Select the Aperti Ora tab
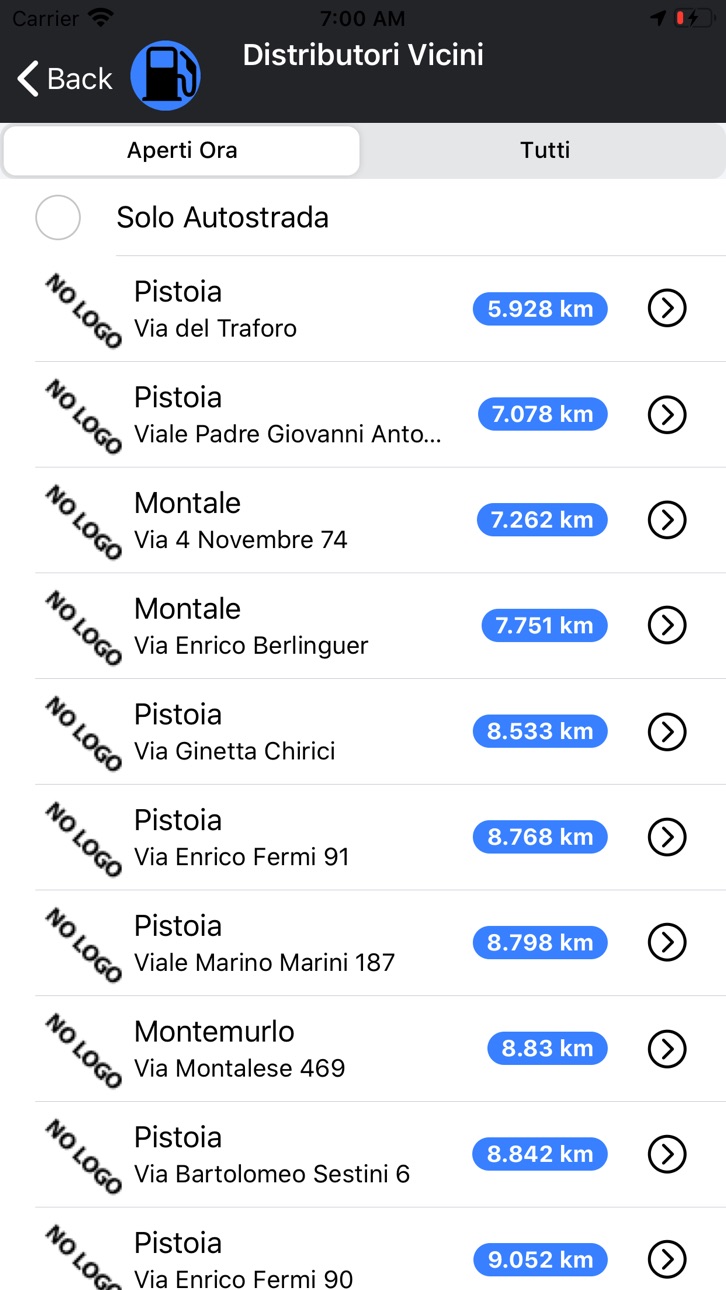The height and width of the screenshot is (1290, 726). (x=182, y=151)
